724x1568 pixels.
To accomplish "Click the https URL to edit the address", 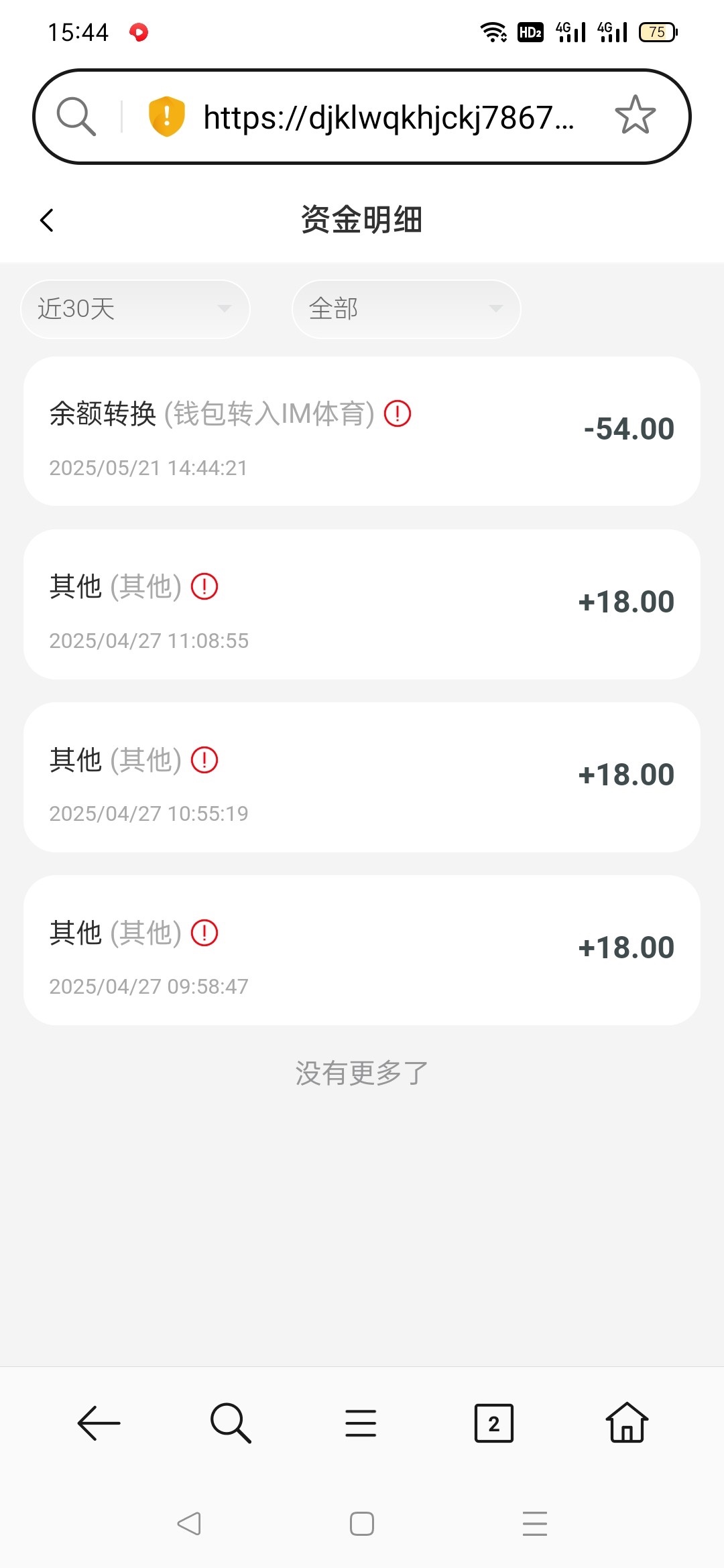I will [x=389, y=117].
